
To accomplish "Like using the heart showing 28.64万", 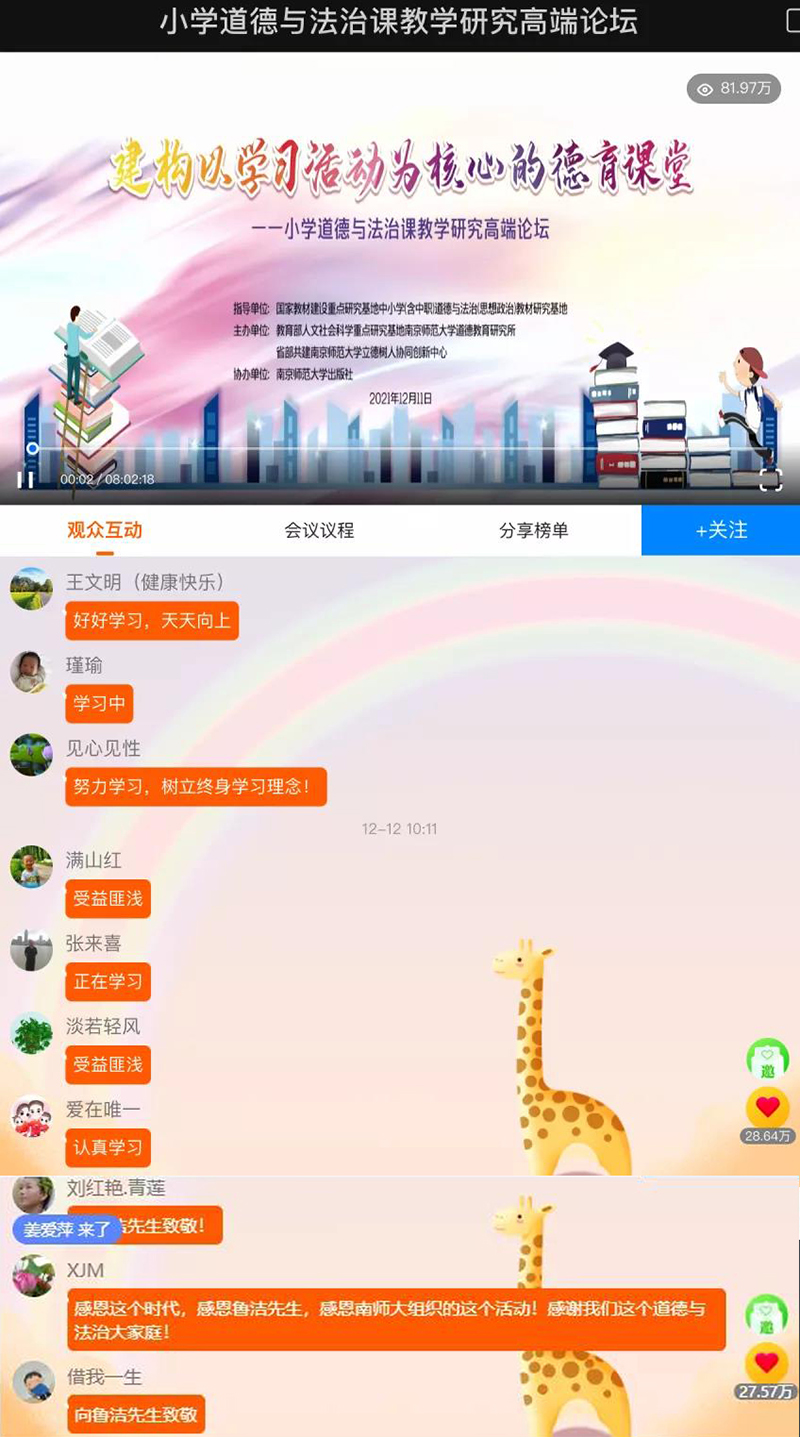I will point(767,1108).
